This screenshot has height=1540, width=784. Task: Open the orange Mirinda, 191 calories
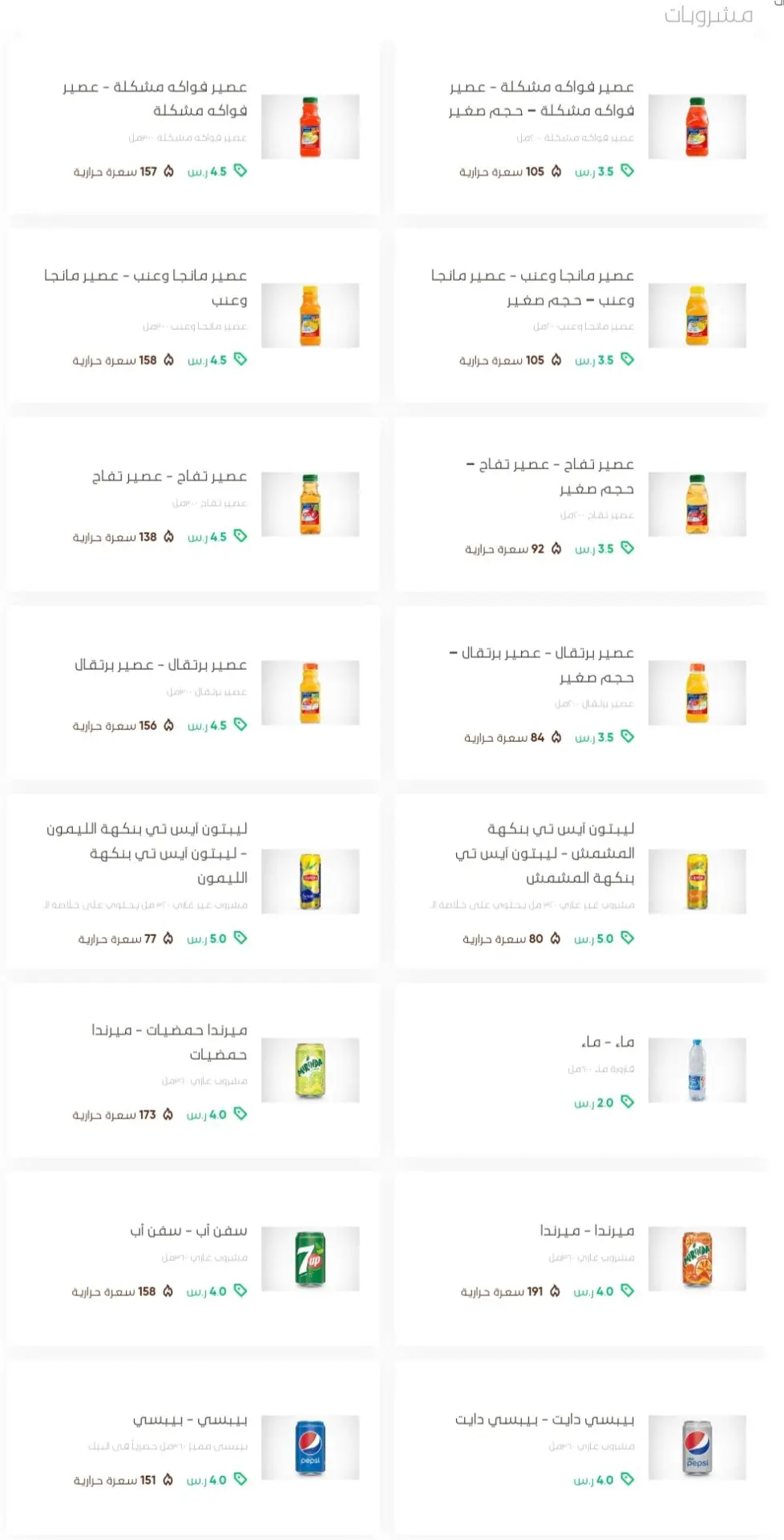tap(580, 1259)
